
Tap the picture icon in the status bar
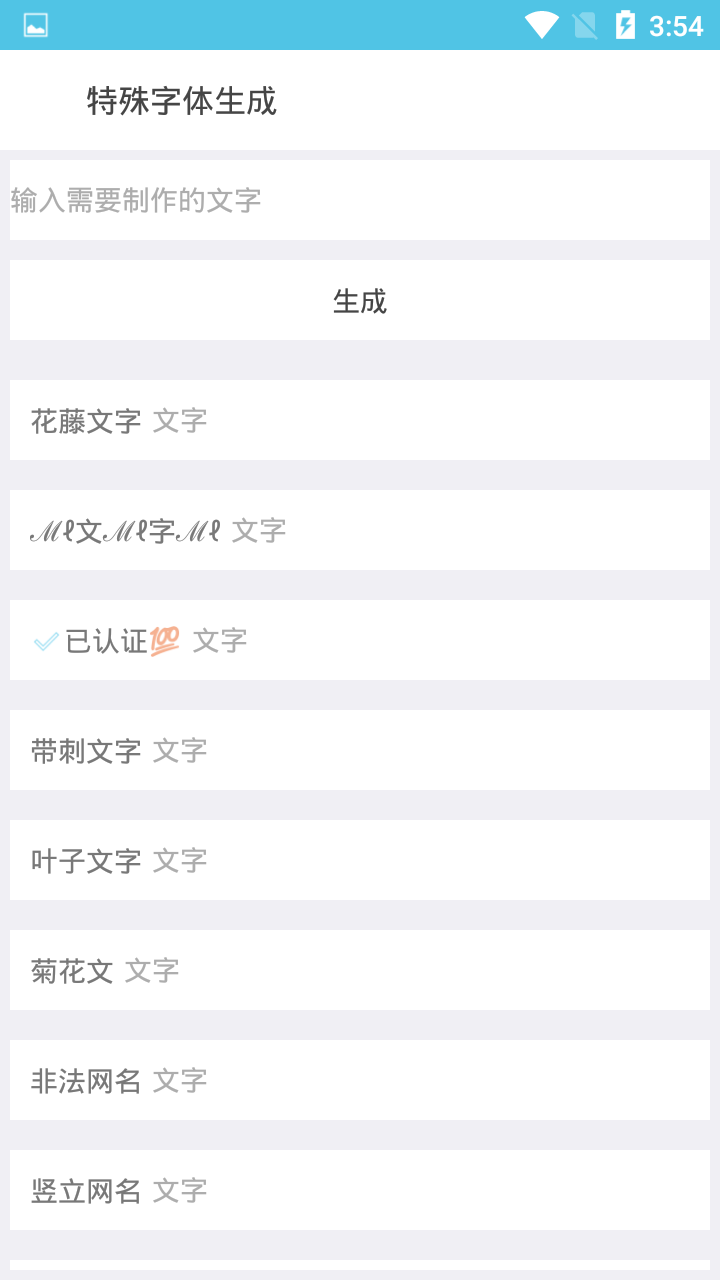click(35, 27)
